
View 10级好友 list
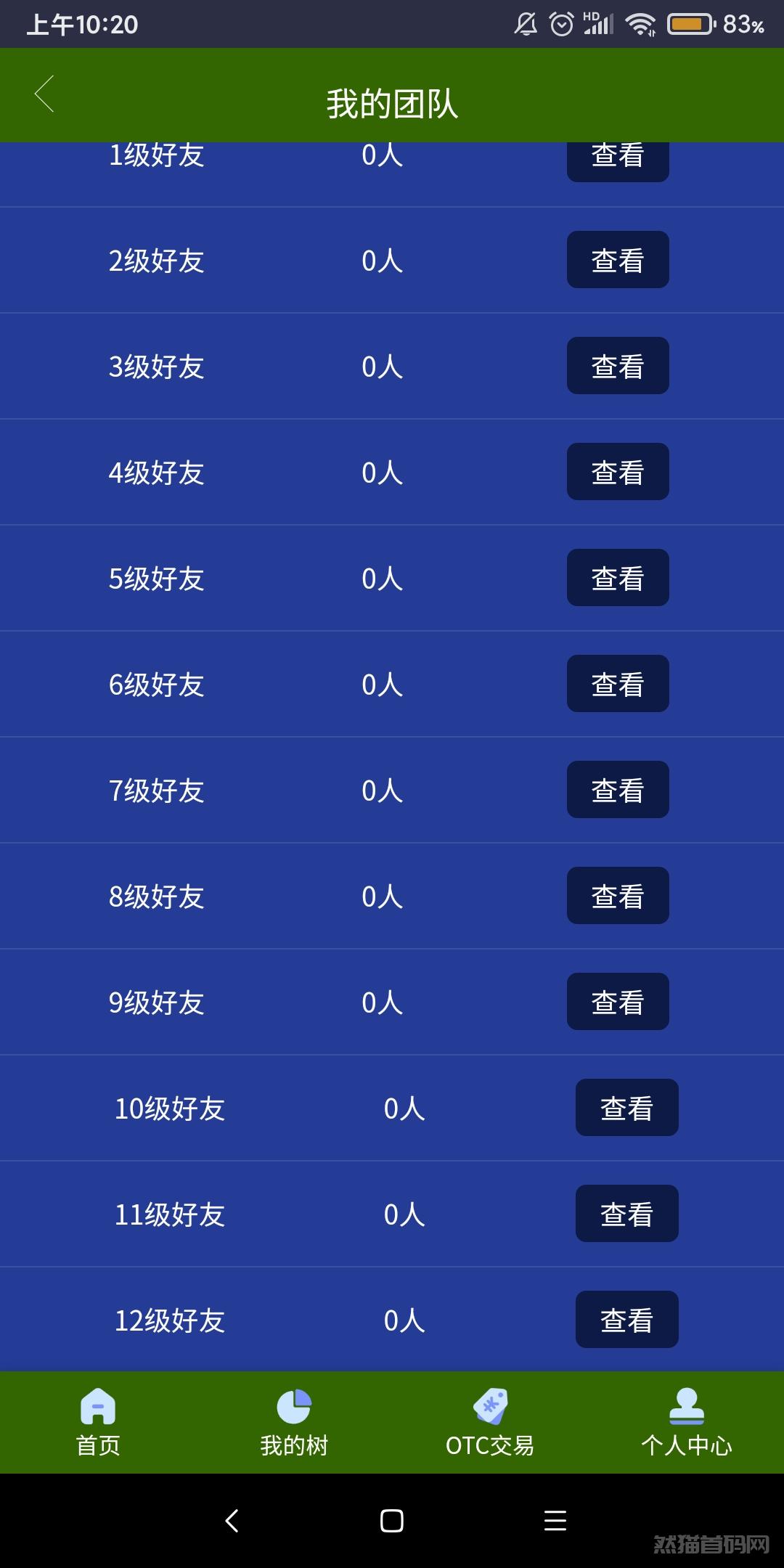pyautogui.click(x=627, y=1108)
